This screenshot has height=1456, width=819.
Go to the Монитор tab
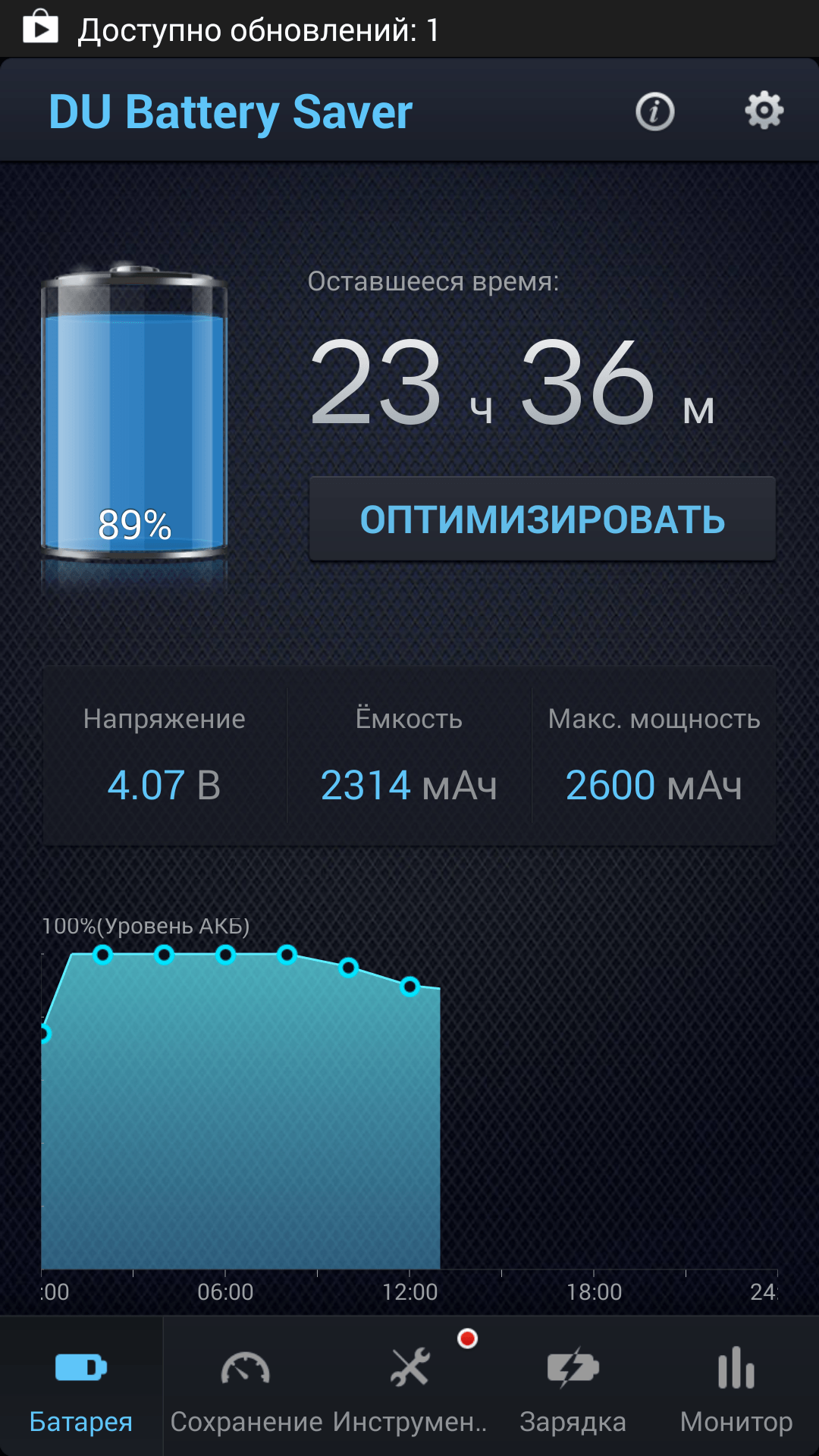point(736,1386)
